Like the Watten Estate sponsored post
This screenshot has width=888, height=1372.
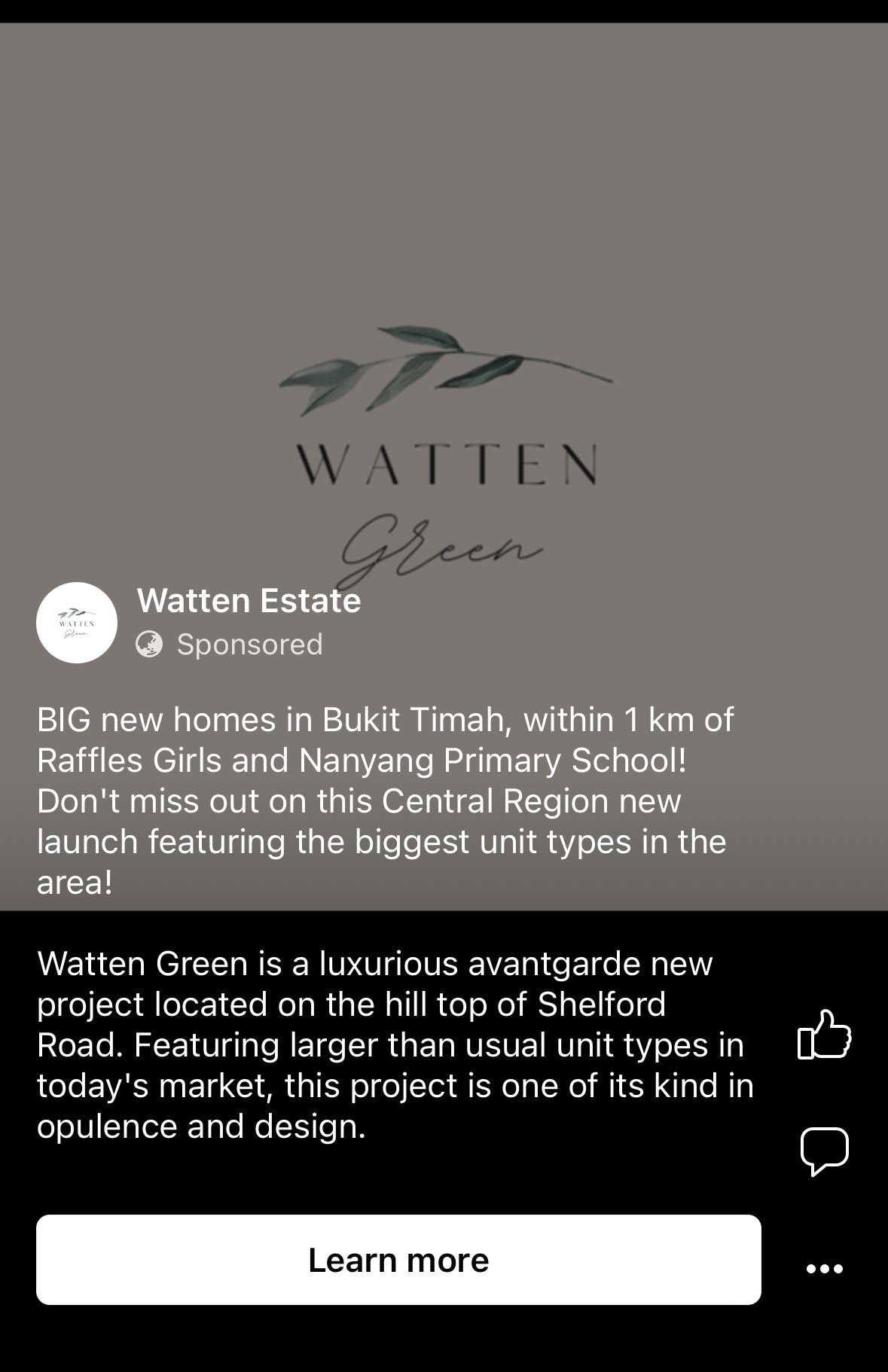pos(824,1035)
